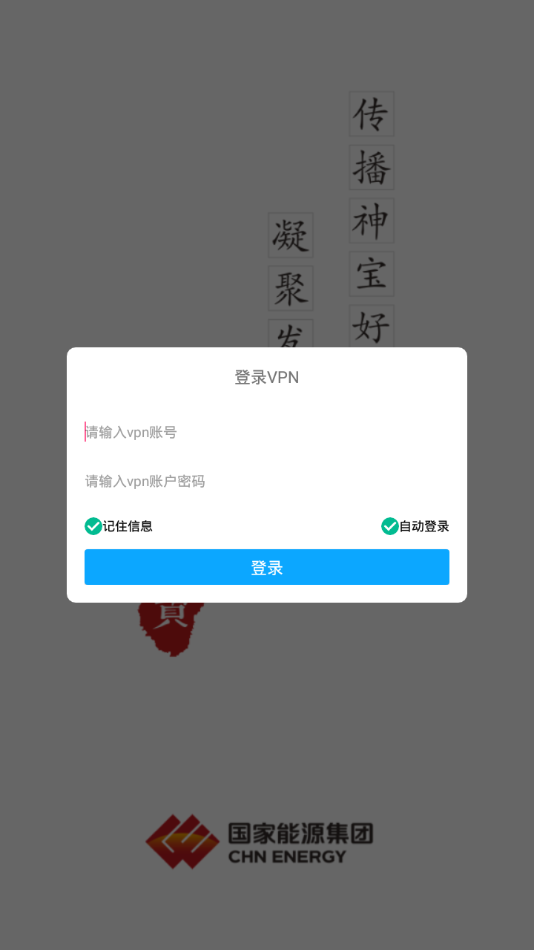Uncheck the 记住信息 checkbox

[x=93, y=526]
